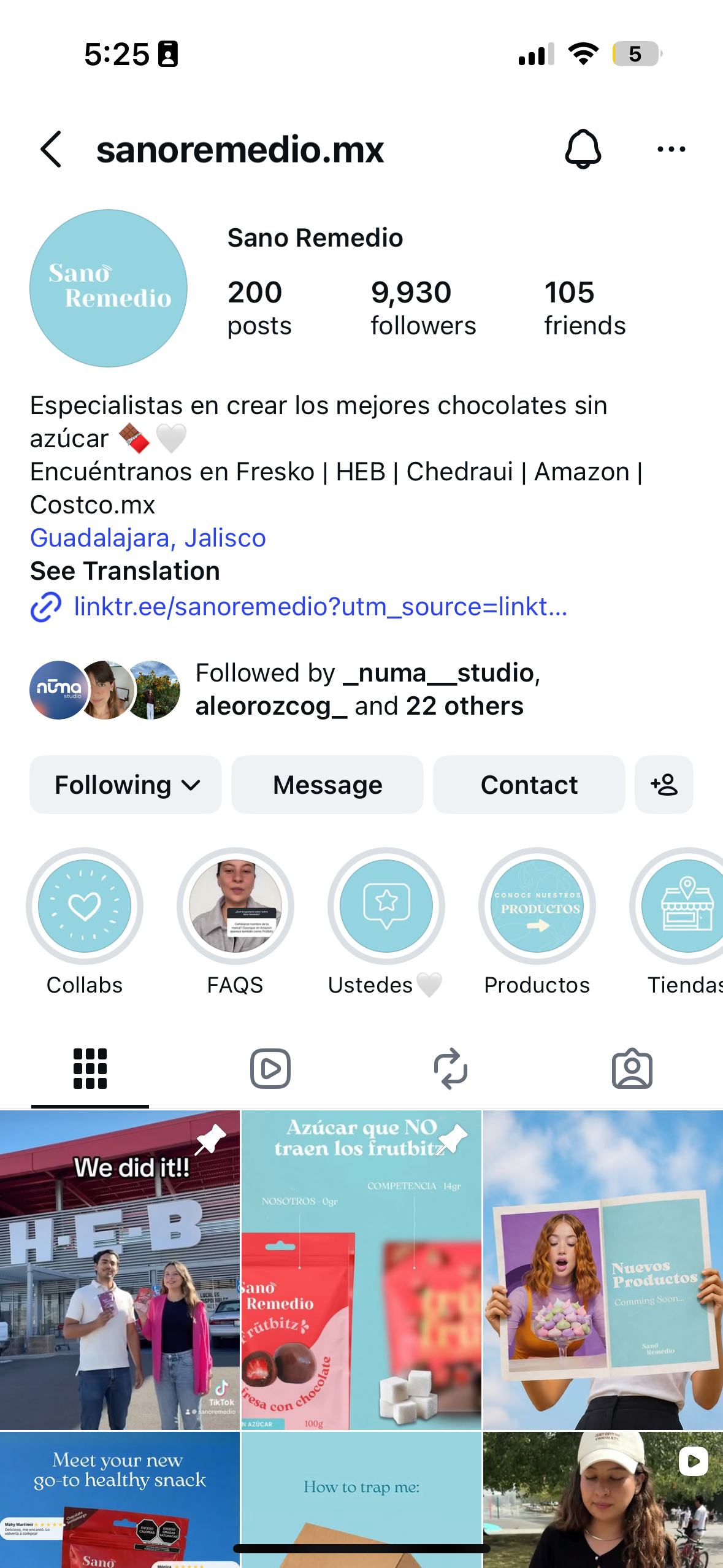Switch to the Reels tab

pos(270,1069)
